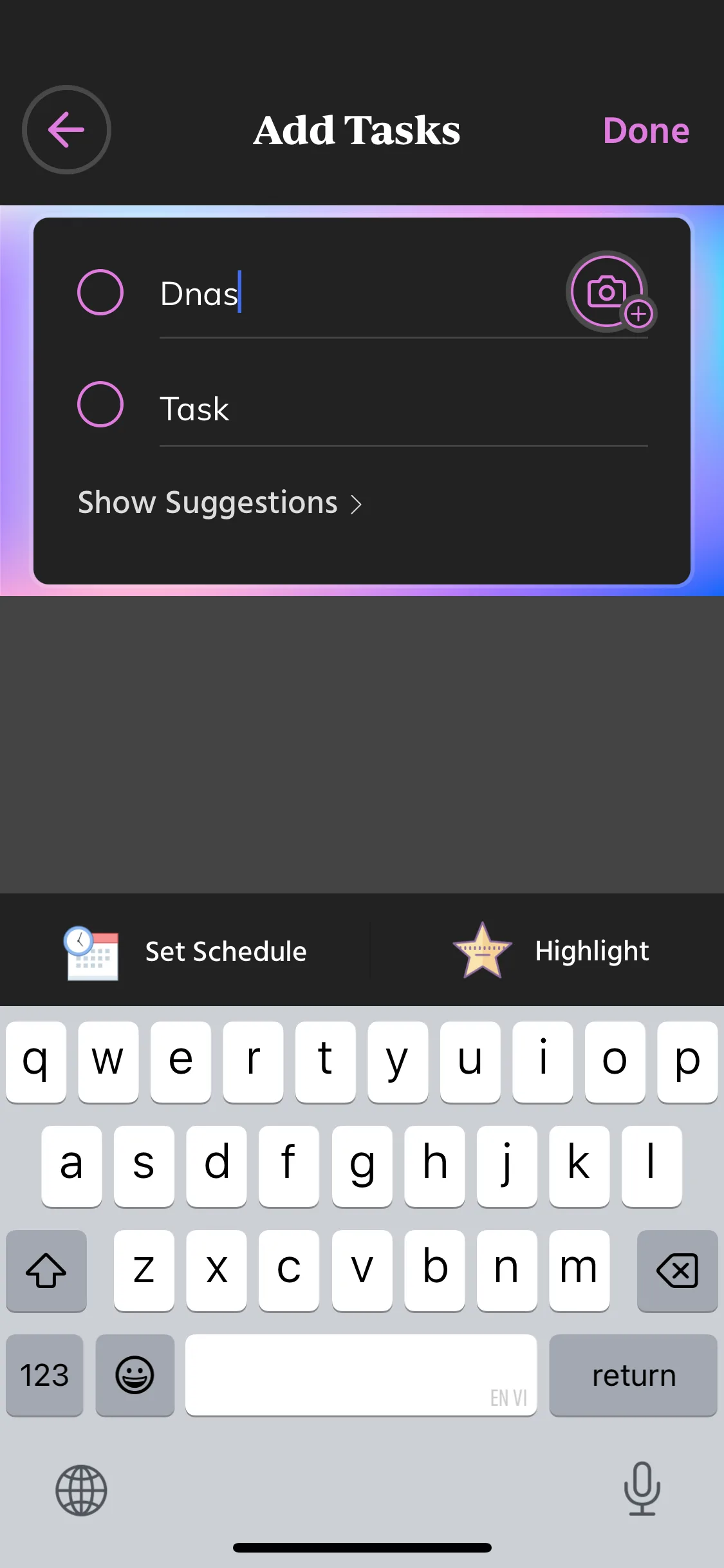This screenshot has width=724, height=1568.
Task: Open Set Schedule calendar icon
Action: click(91, 955)
